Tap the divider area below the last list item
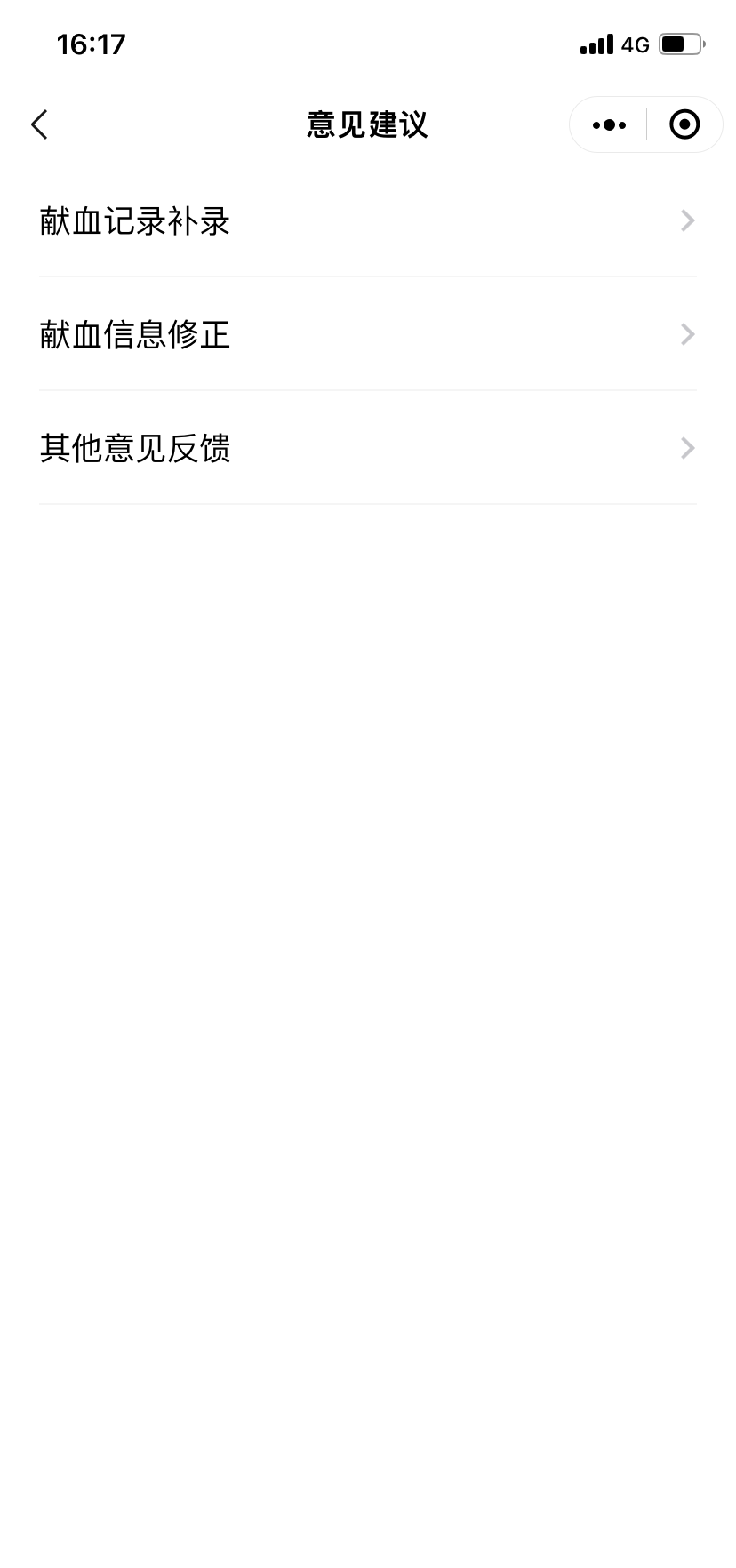 click(x=367, y=504)
